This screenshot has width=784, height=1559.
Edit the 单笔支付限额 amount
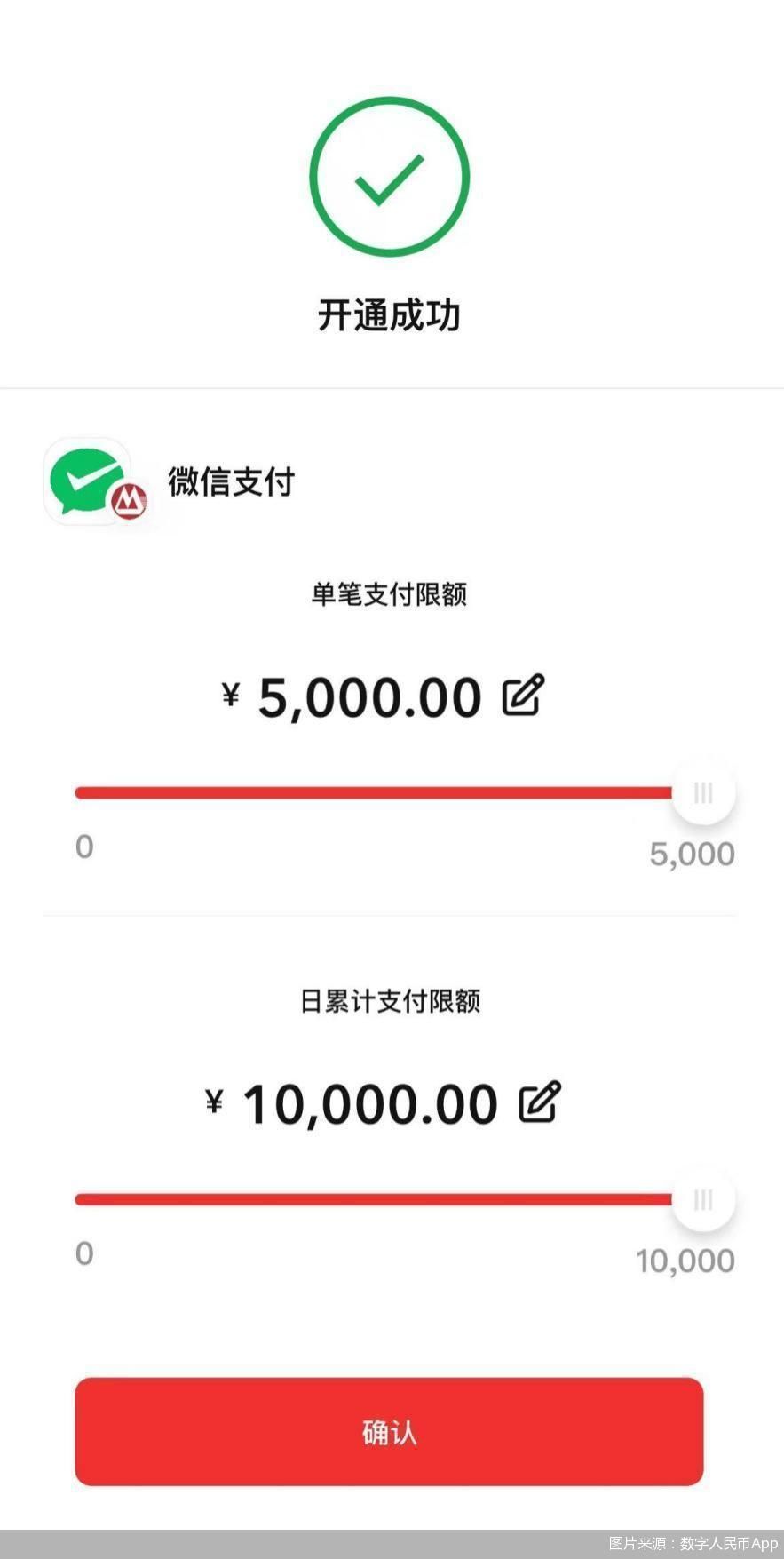point(524,696)
